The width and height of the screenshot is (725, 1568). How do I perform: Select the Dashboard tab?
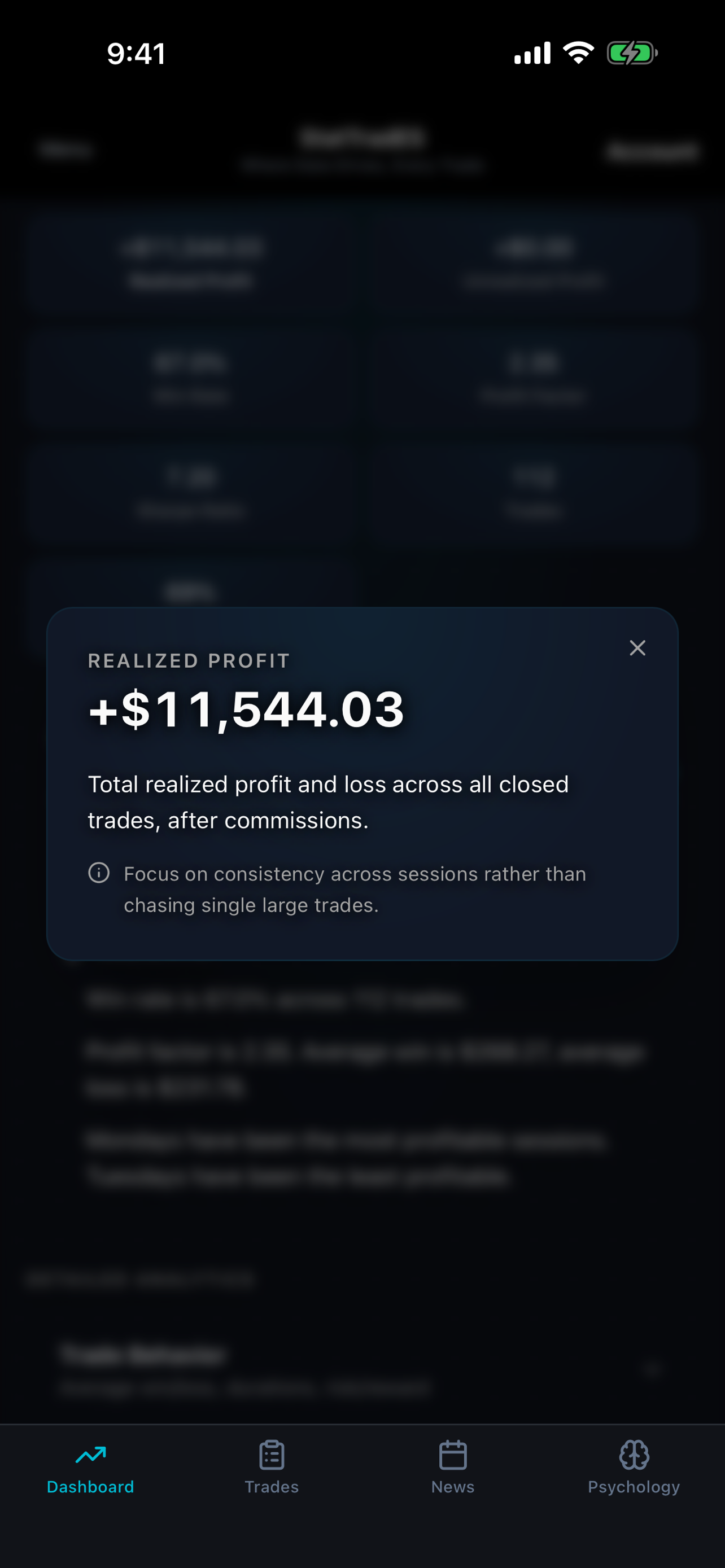pos(91,1467)
